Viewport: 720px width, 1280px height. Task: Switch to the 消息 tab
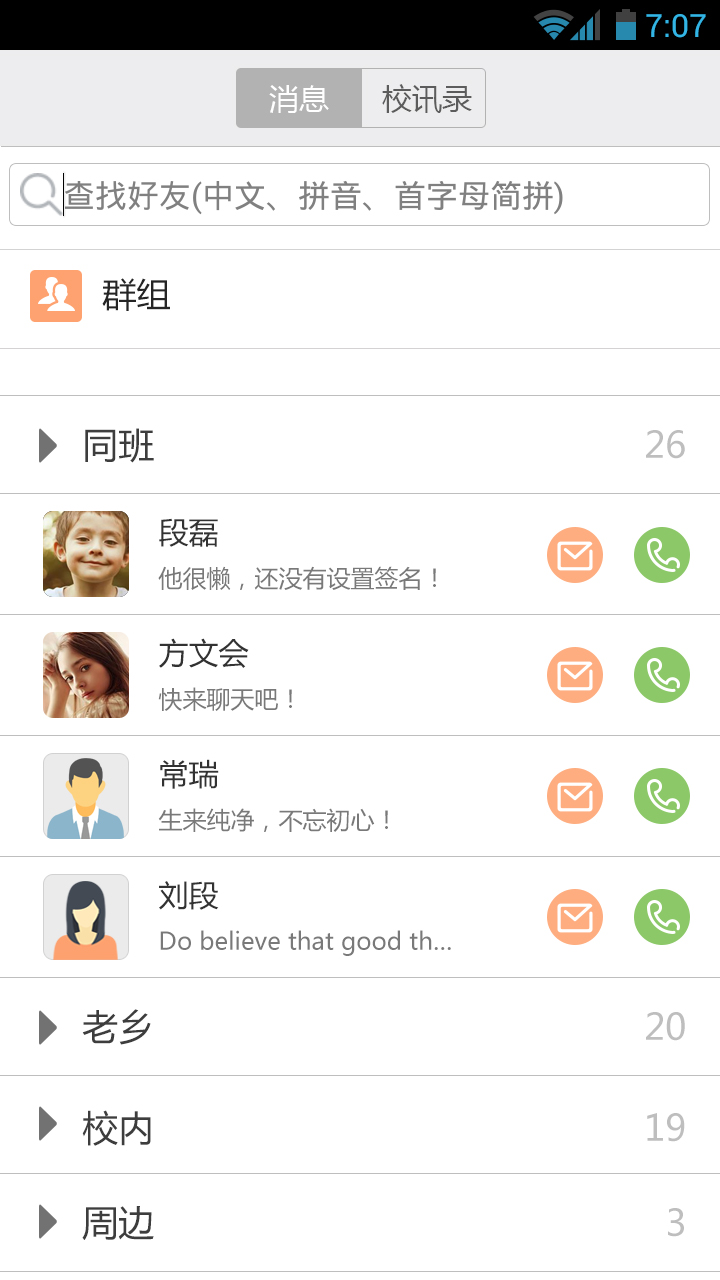(x=298, y=98)
